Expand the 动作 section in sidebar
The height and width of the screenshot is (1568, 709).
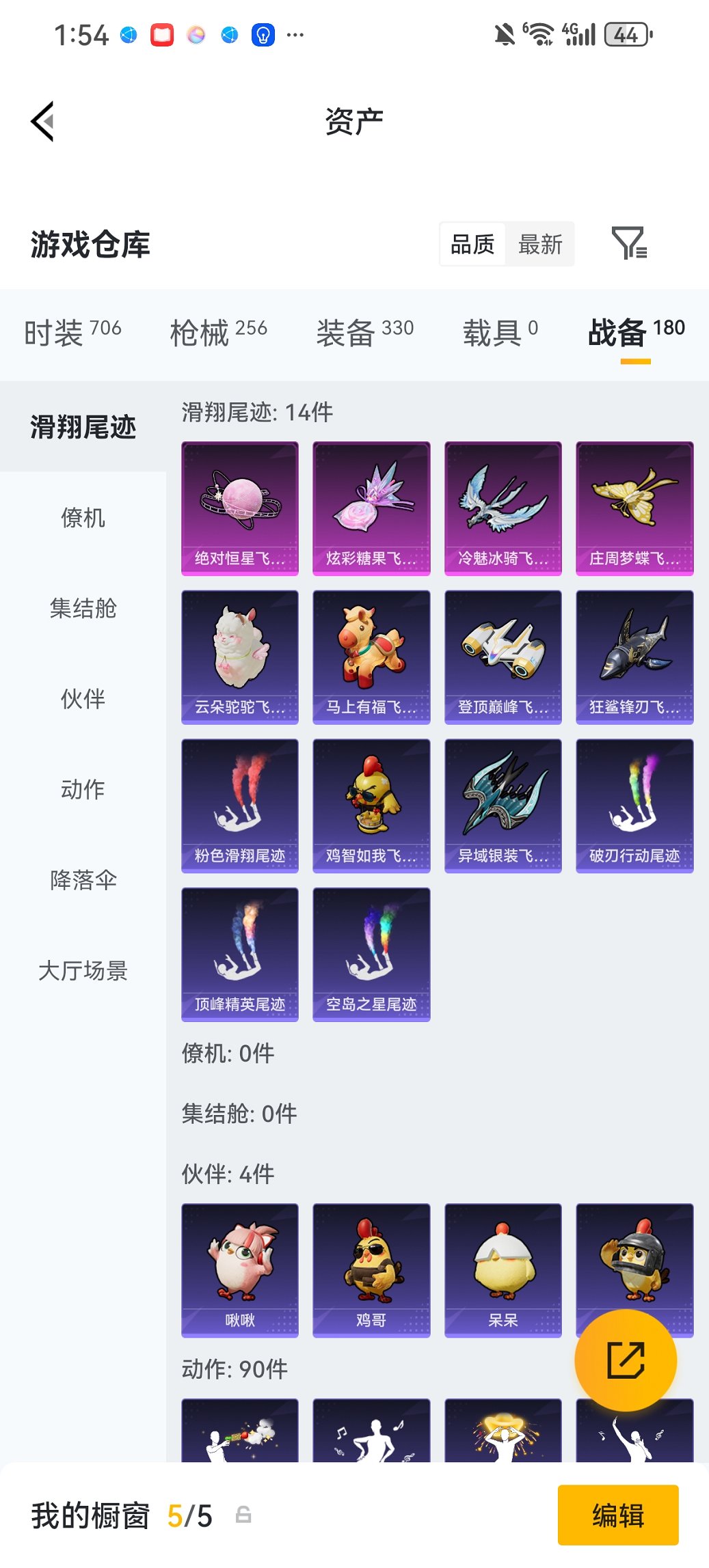pos(82,790)
